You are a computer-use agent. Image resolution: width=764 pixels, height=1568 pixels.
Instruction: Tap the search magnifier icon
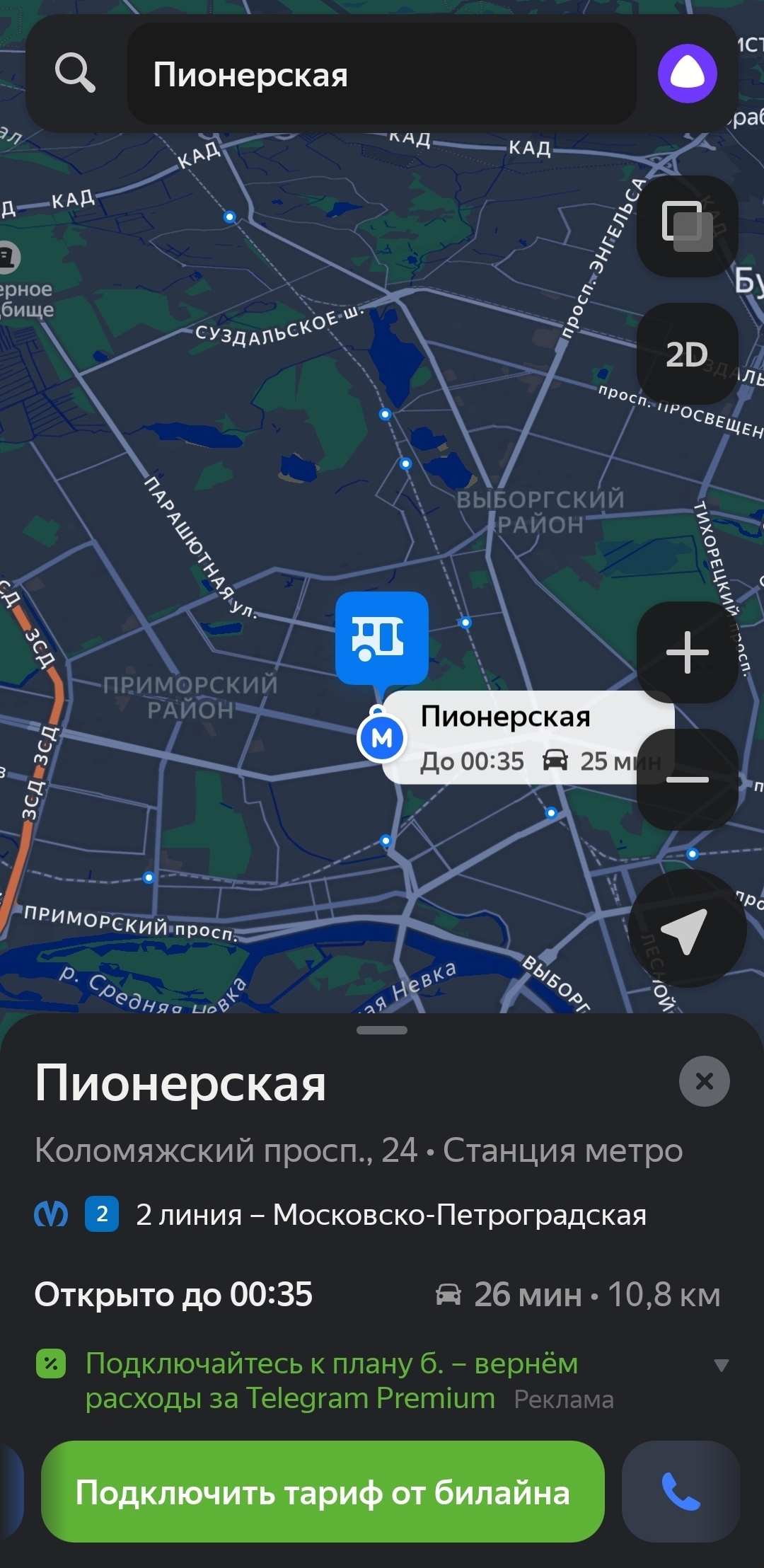75,74
